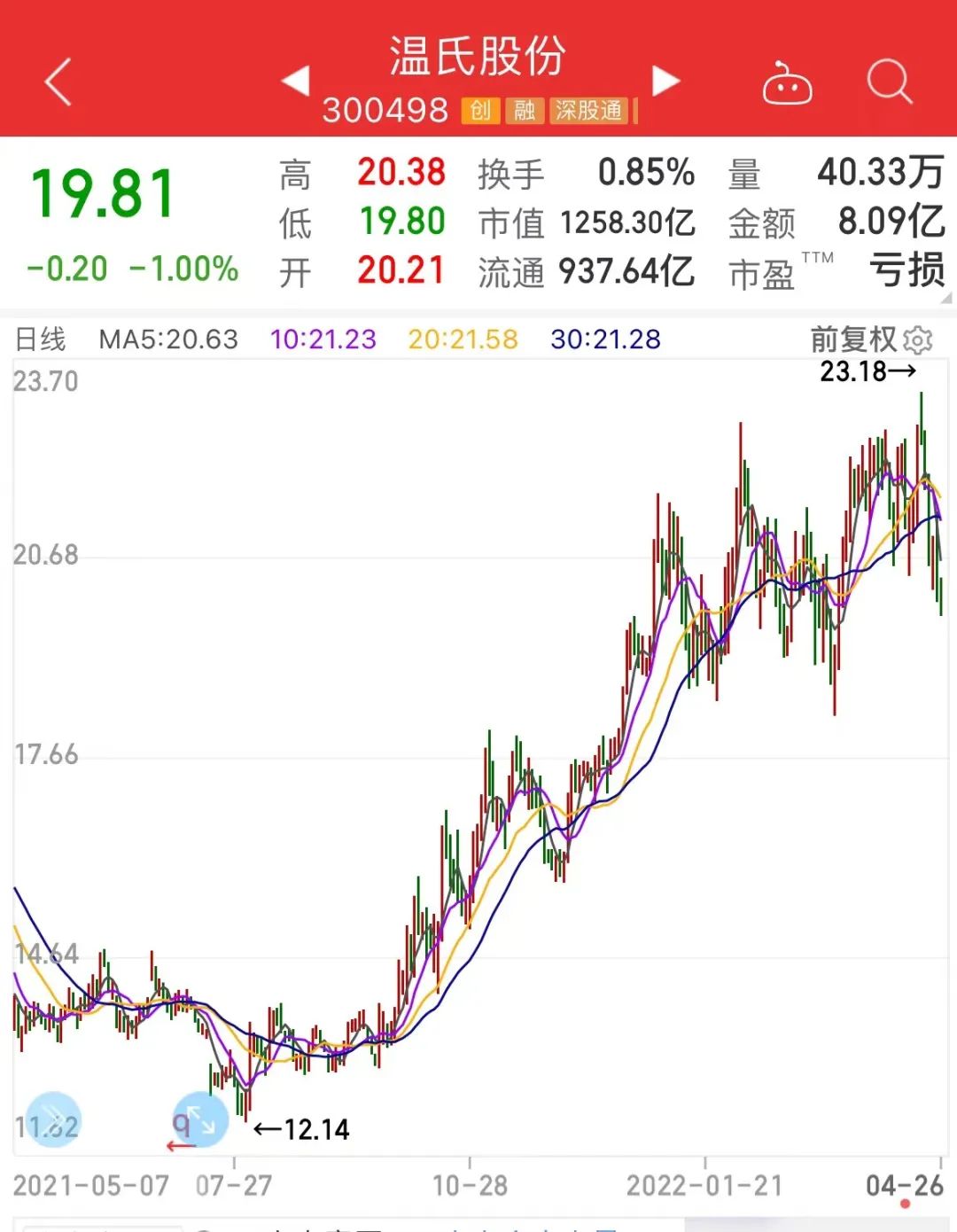Tap the red scroll-back arrow under zoom control
Viewport: 957px width, 1232px height.
(x=182, y=1143)
